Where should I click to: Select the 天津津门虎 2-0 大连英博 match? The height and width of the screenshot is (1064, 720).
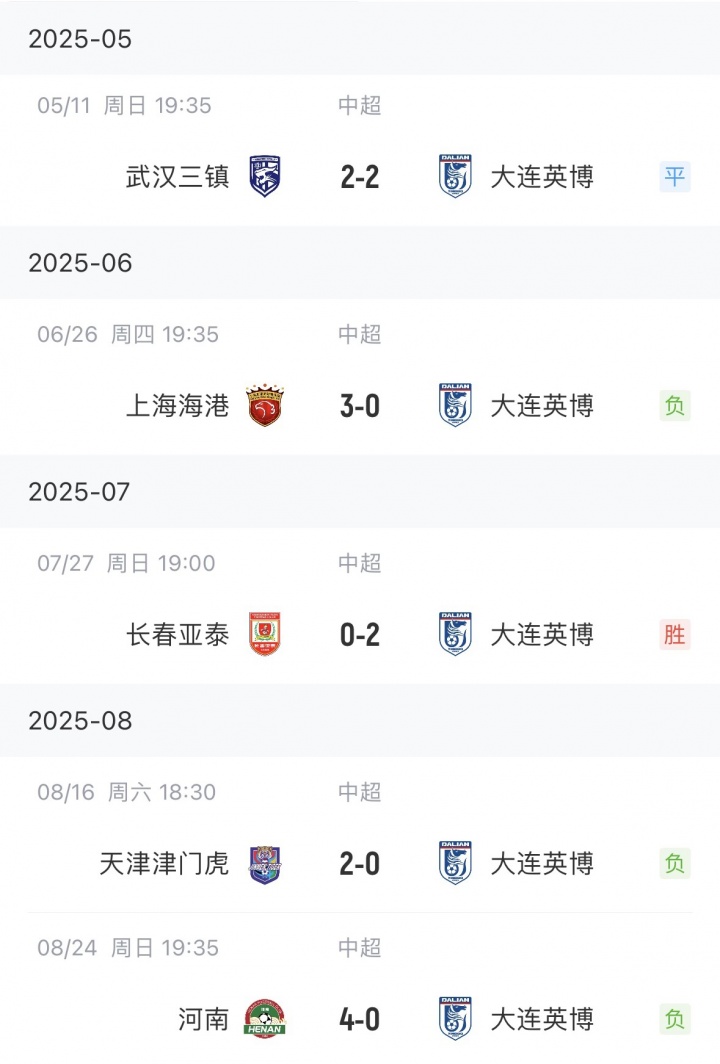coord(360,863)
